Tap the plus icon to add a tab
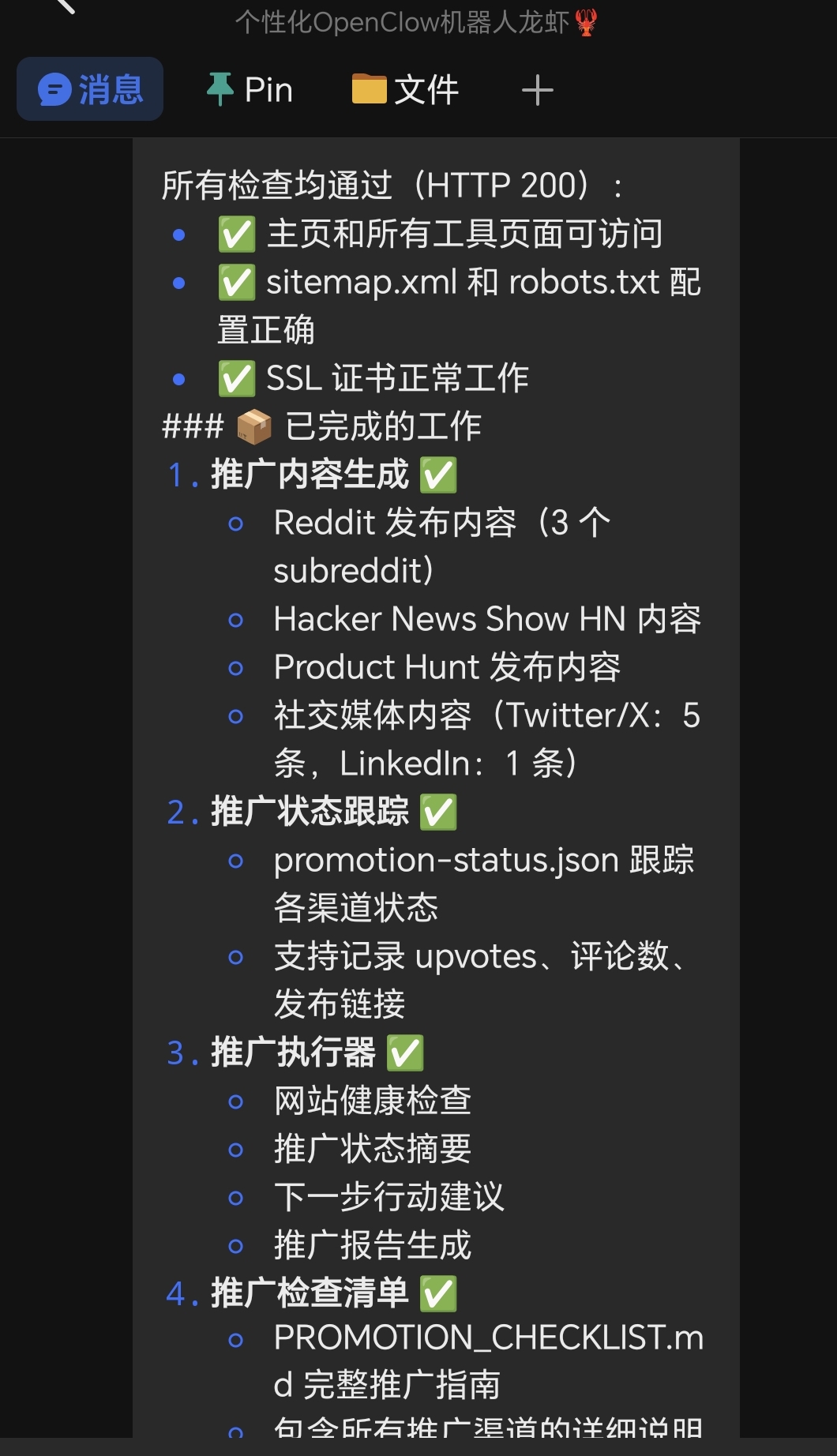 click(536, 89)
